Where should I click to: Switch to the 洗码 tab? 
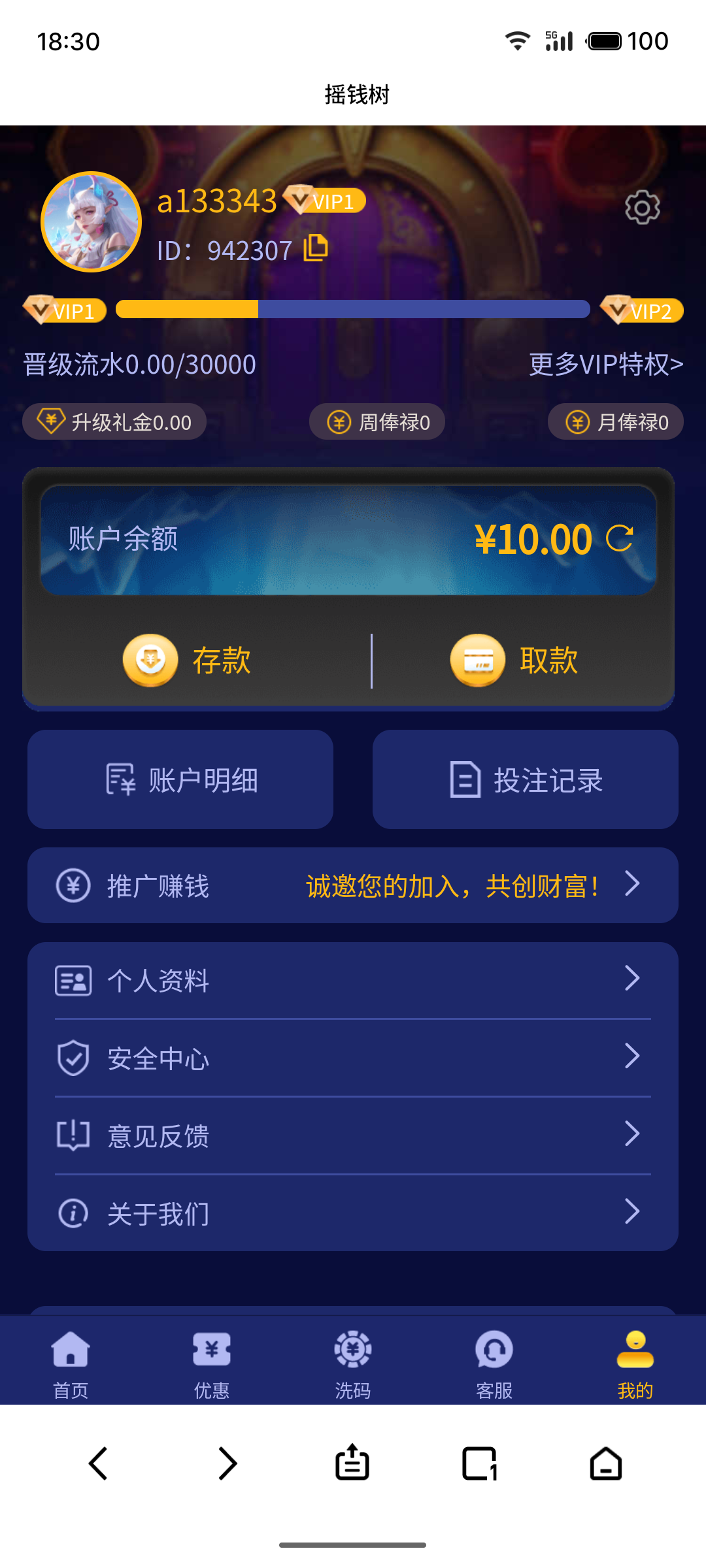[353, 1360]
